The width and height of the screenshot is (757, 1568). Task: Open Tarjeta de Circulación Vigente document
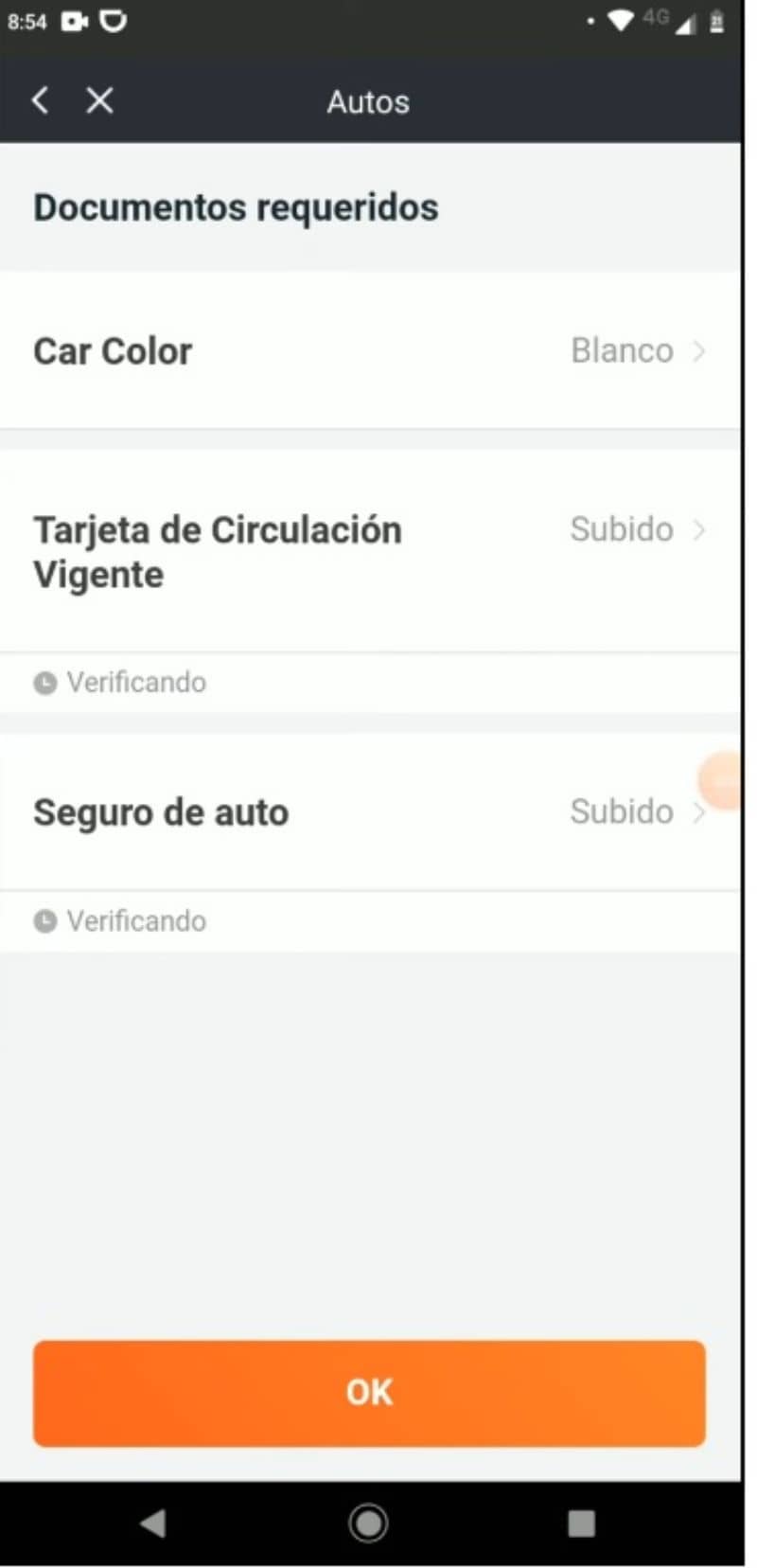pyautogui.click(x=369, y=551)
